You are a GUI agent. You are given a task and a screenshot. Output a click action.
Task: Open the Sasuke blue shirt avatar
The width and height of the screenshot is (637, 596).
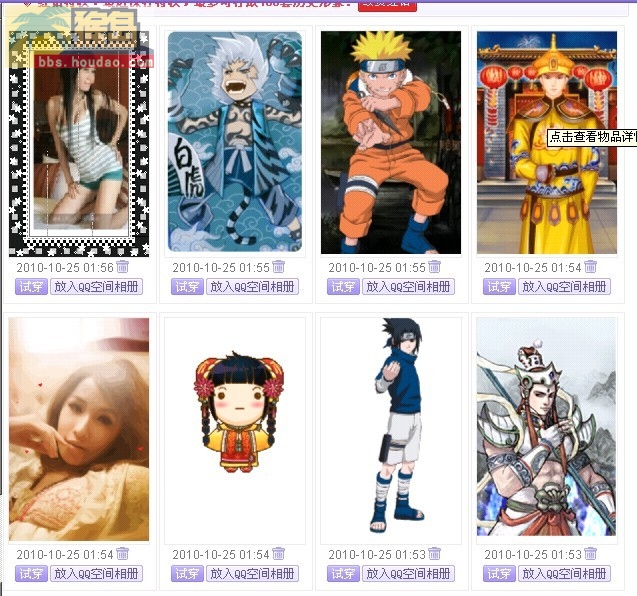391,430
